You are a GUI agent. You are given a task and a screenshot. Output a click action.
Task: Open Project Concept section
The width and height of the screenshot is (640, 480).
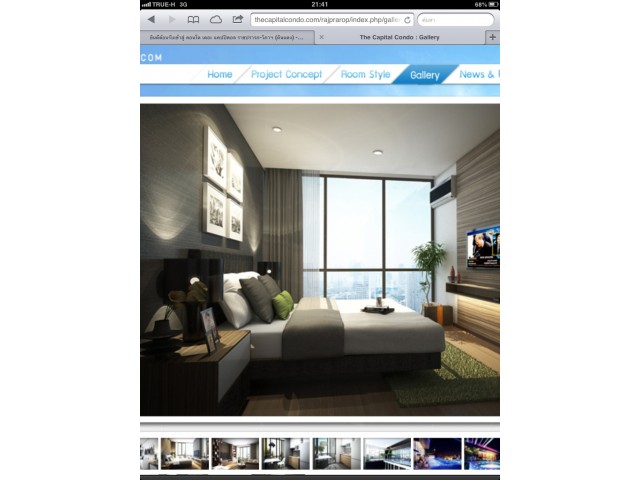click(x=286, y=75)
